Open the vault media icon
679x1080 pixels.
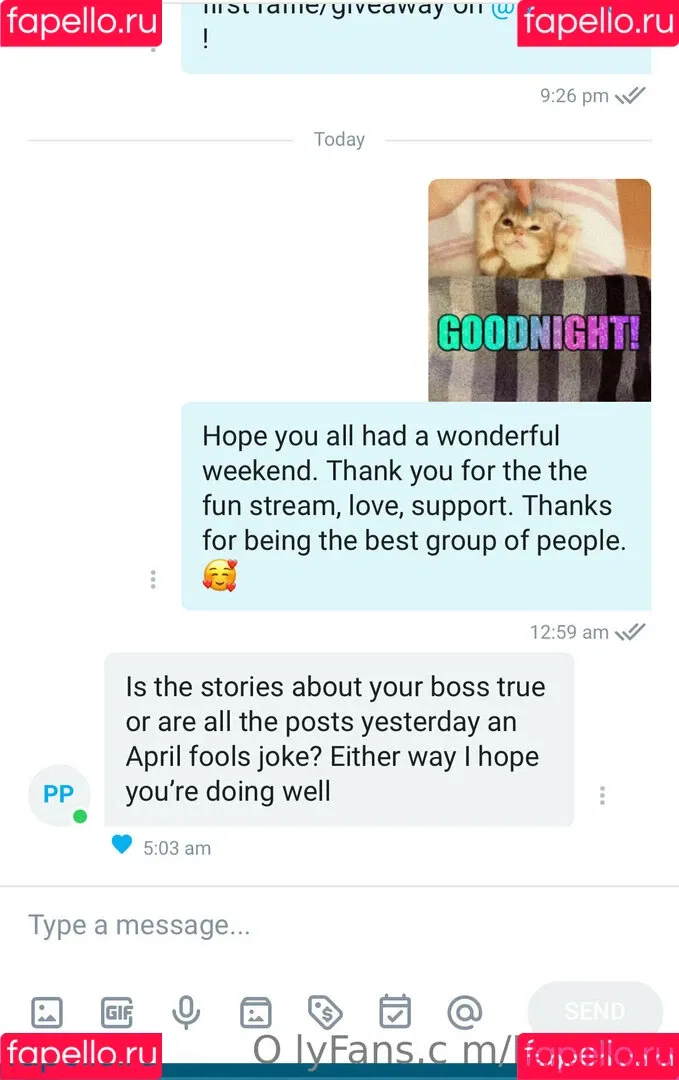click(255, 1012)
